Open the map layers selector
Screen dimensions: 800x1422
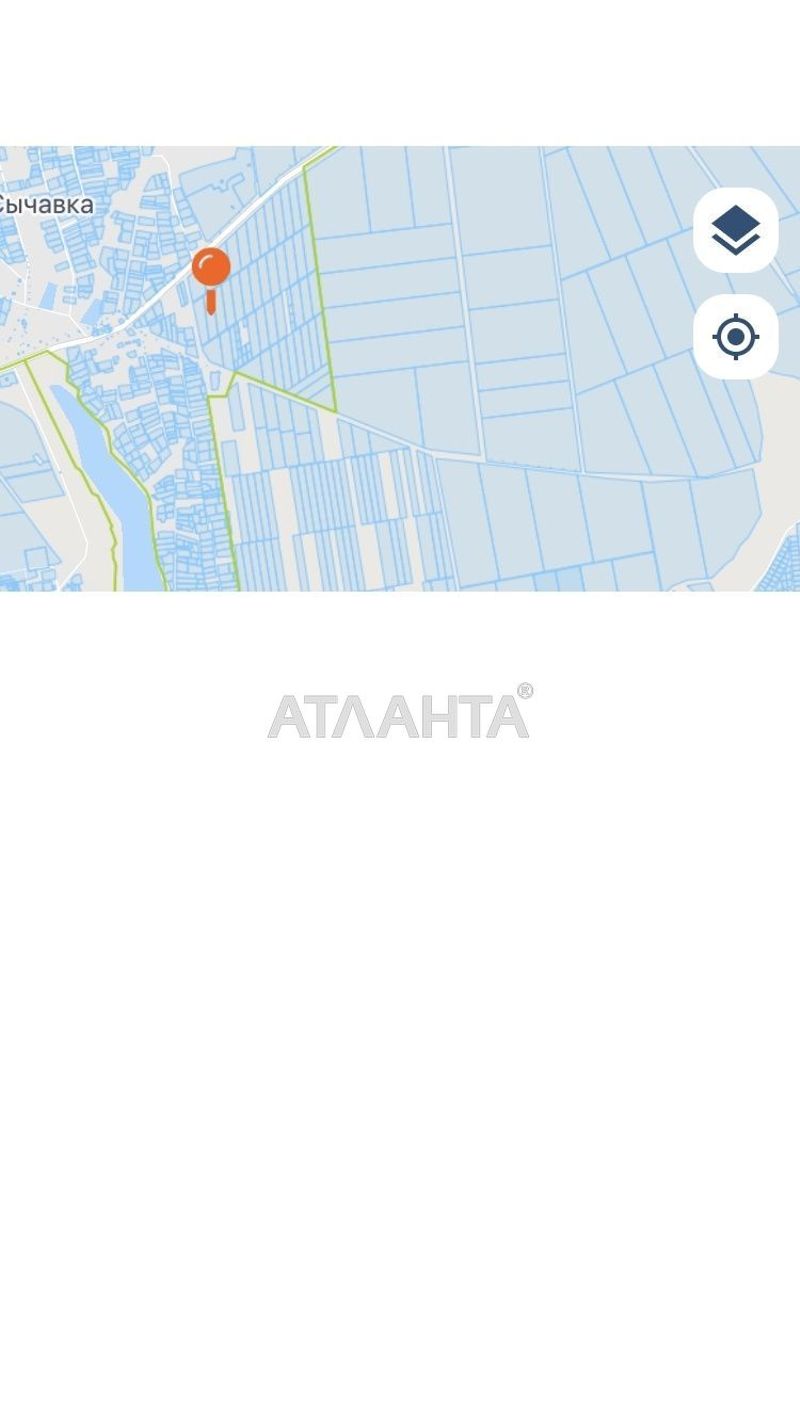point(736,230)
